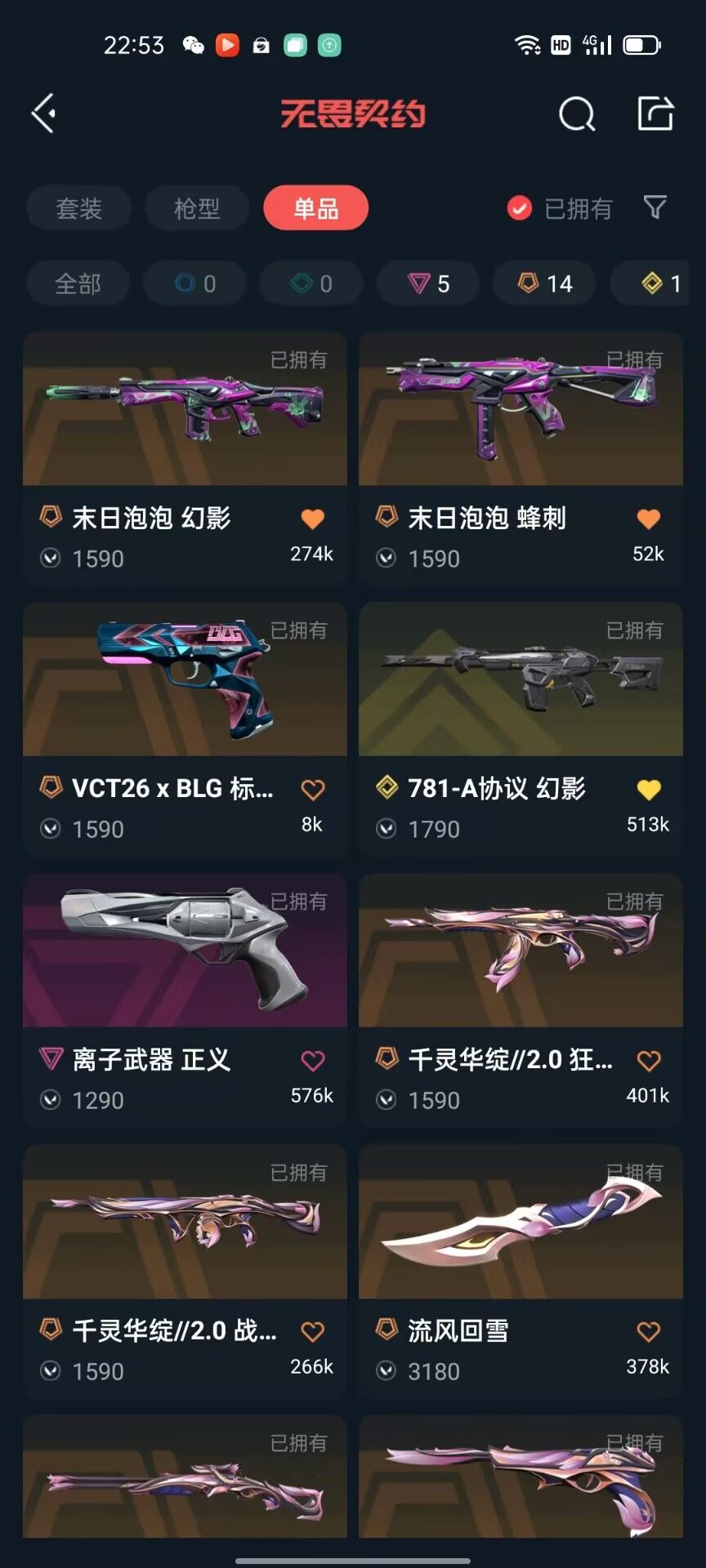Go back using the top-left arrow
Image resolution: width=706 pixels, height=1568 pixels.
pyautogui.click(x=44, y=114)
